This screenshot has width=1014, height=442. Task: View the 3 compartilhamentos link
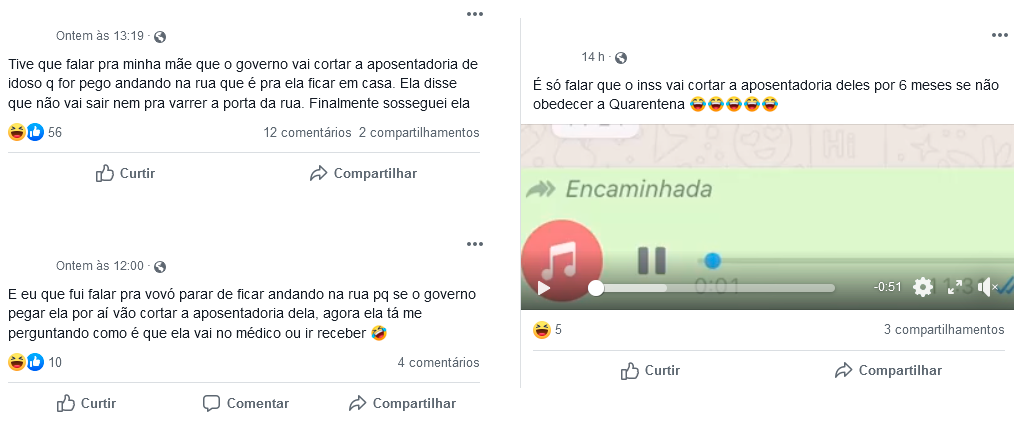point(943,329)
